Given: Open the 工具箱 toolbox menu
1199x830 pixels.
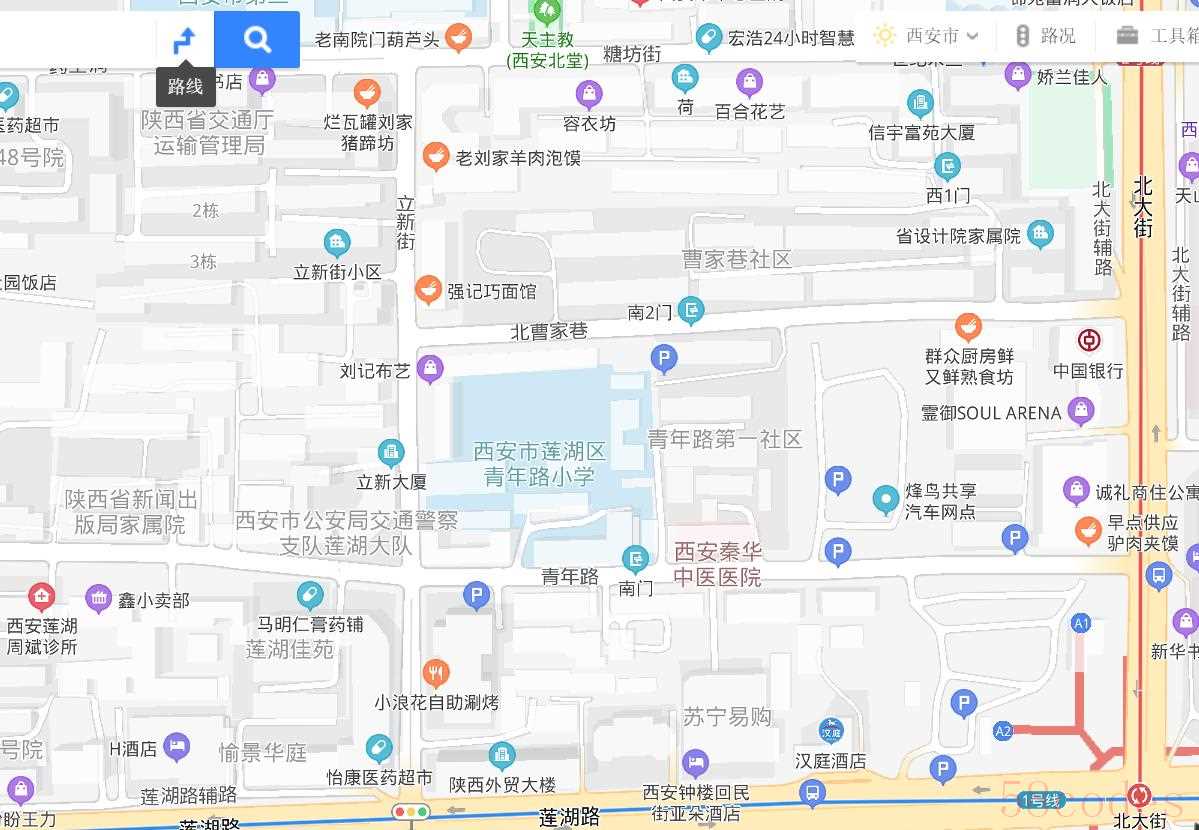Looking at the screenshot, I should click(x=1157, y=36).
